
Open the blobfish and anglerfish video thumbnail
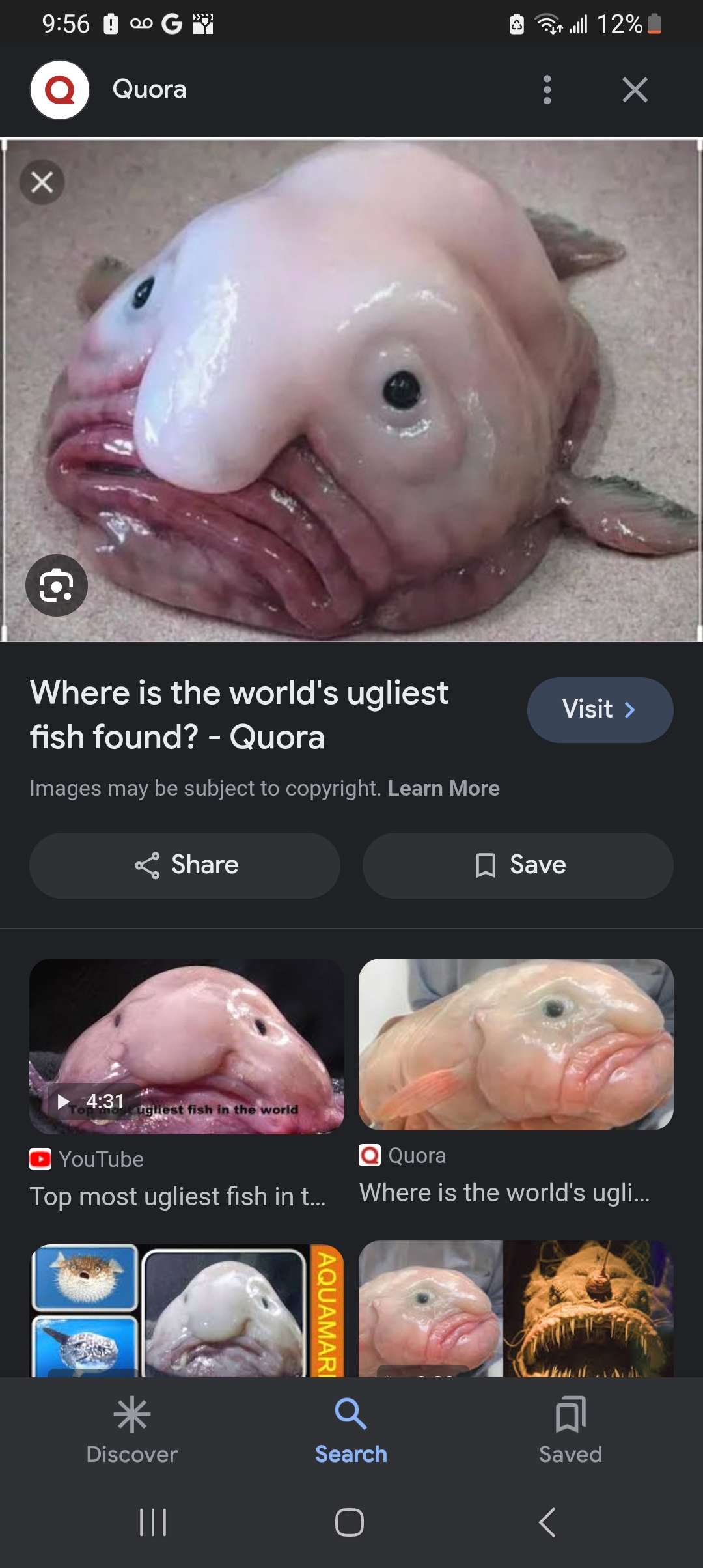click(516, 1309)
